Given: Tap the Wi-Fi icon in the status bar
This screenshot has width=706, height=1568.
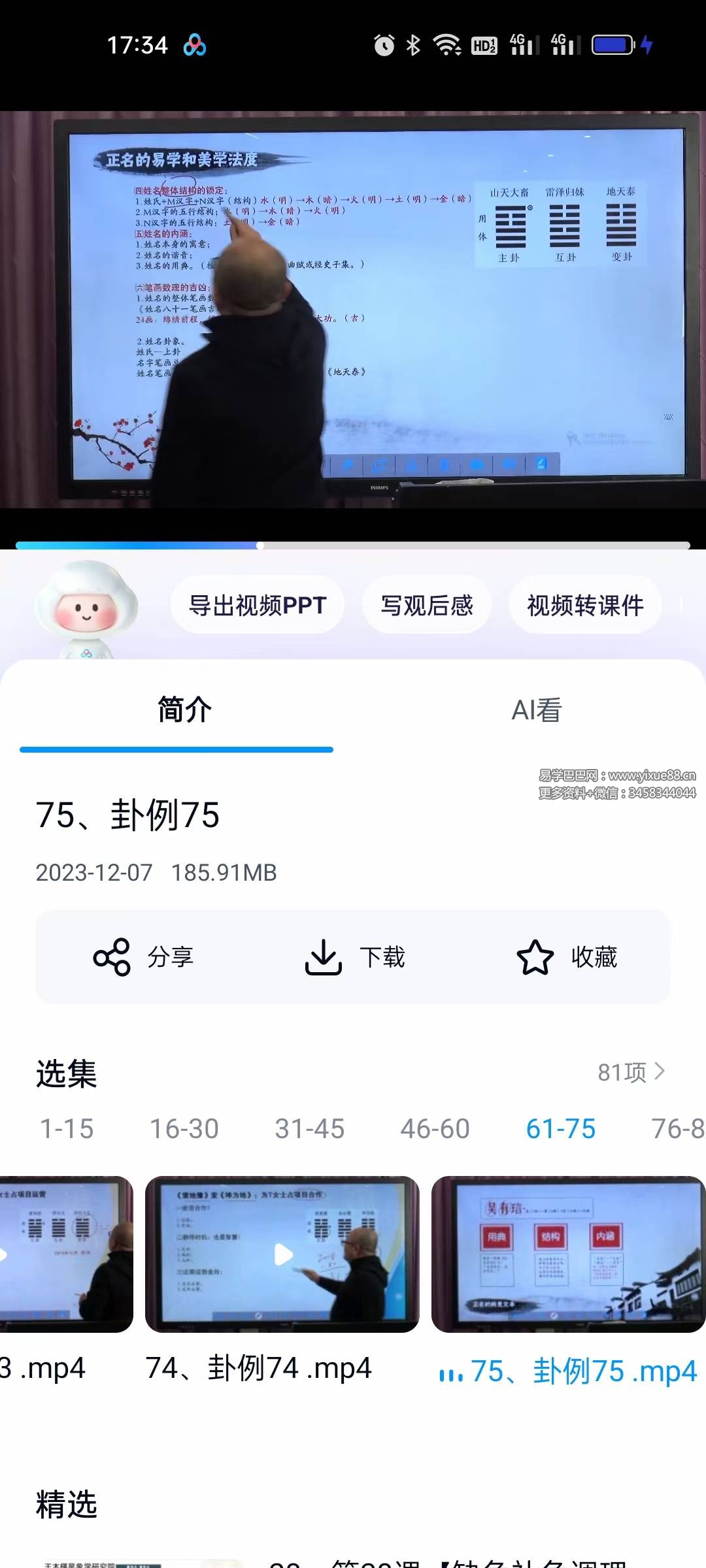Looking at the screenshot, I should (448, 44).
